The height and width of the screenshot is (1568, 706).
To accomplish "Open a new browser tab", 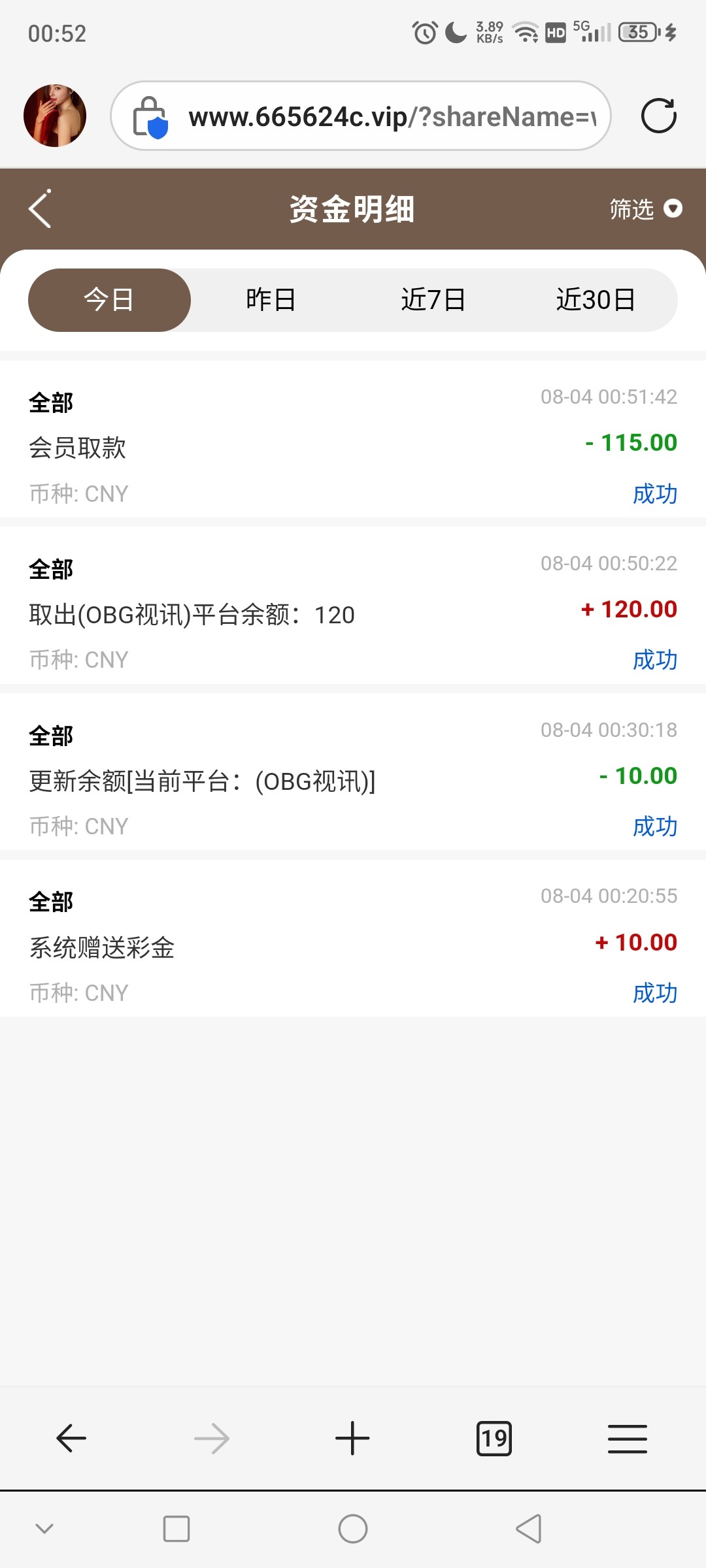I will pos(352,1439).
